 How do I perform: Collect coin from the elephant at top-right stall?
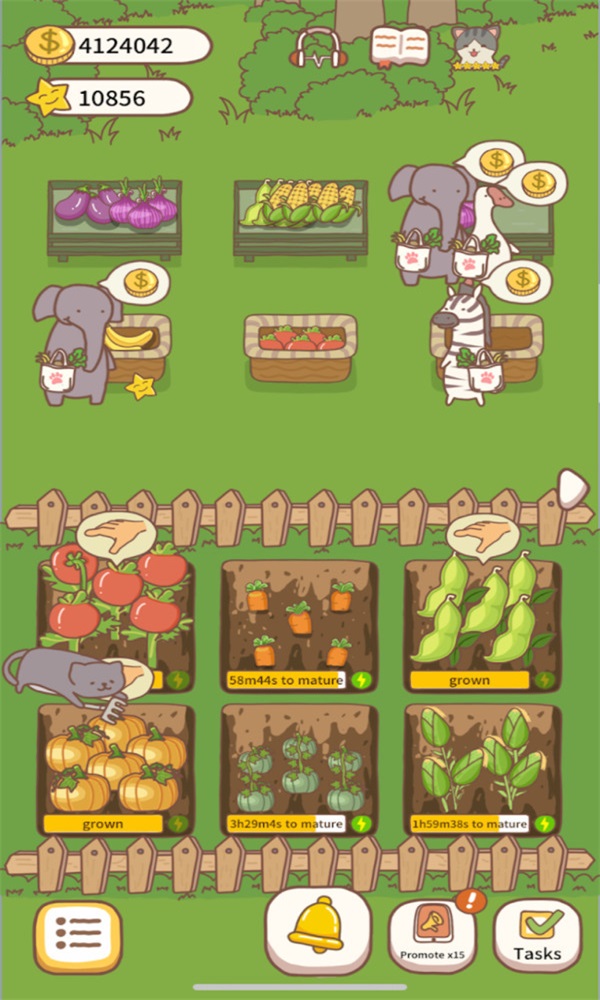pos(496,161)
